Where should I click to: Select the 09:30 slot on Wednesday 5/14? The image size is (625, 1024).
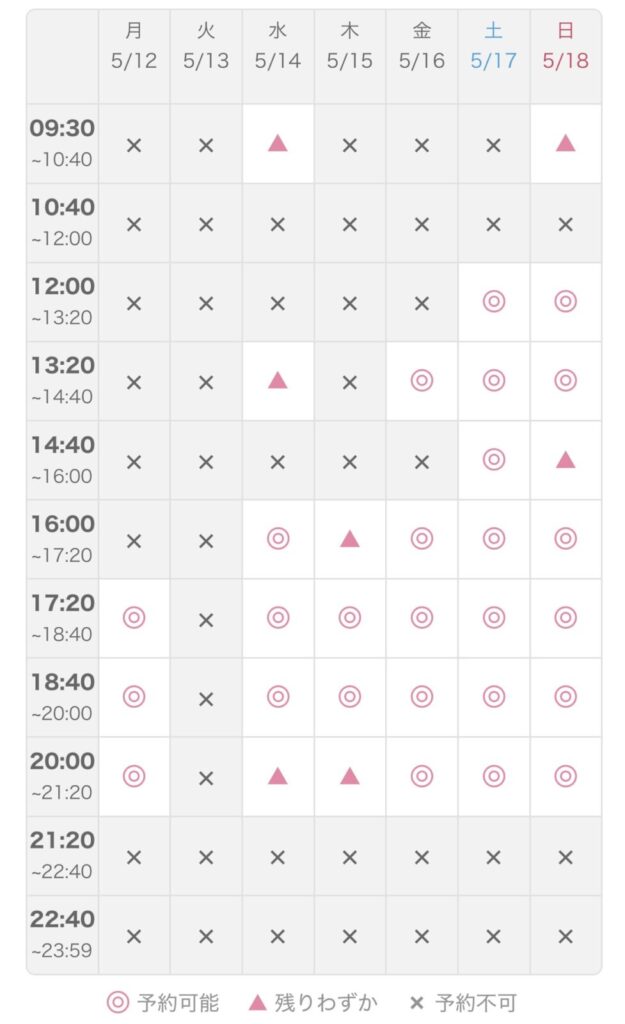point(278,144)
